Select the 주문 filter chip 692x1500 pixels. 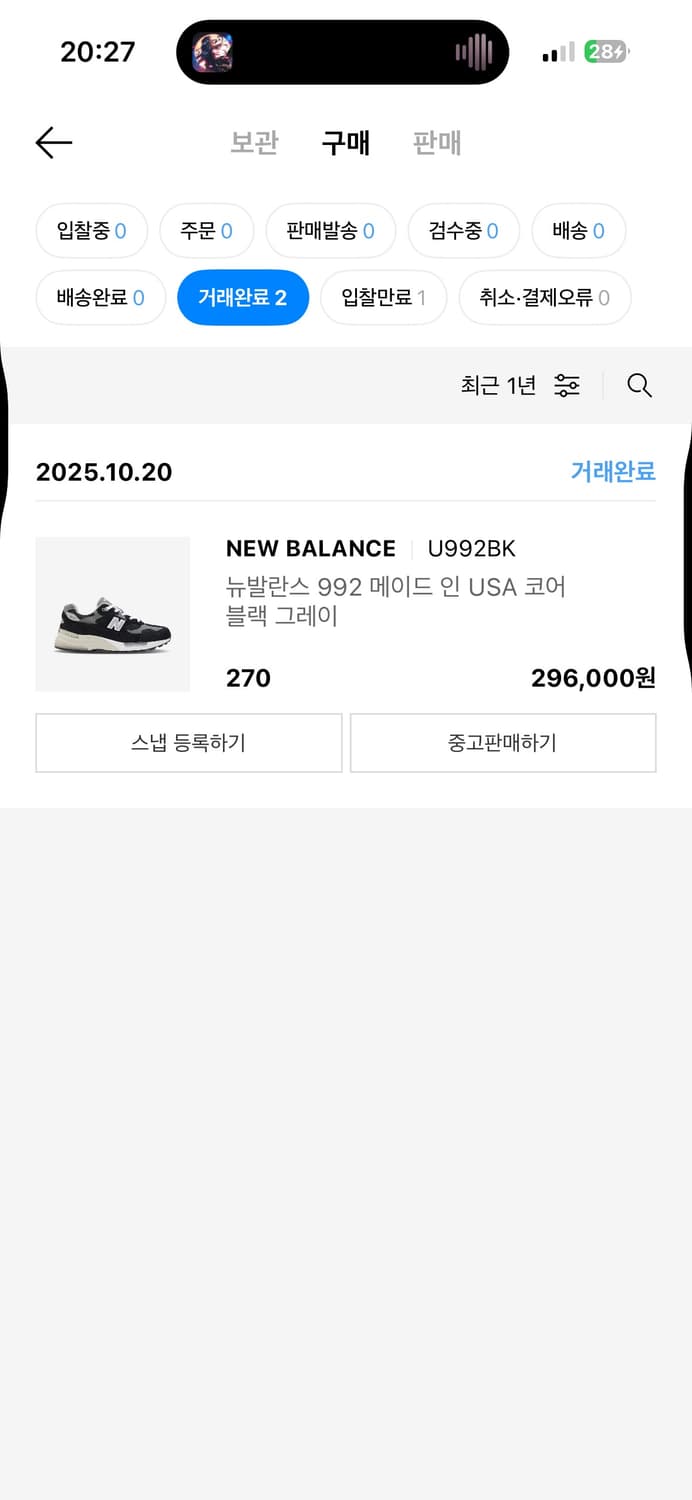[x=206, y=231]
